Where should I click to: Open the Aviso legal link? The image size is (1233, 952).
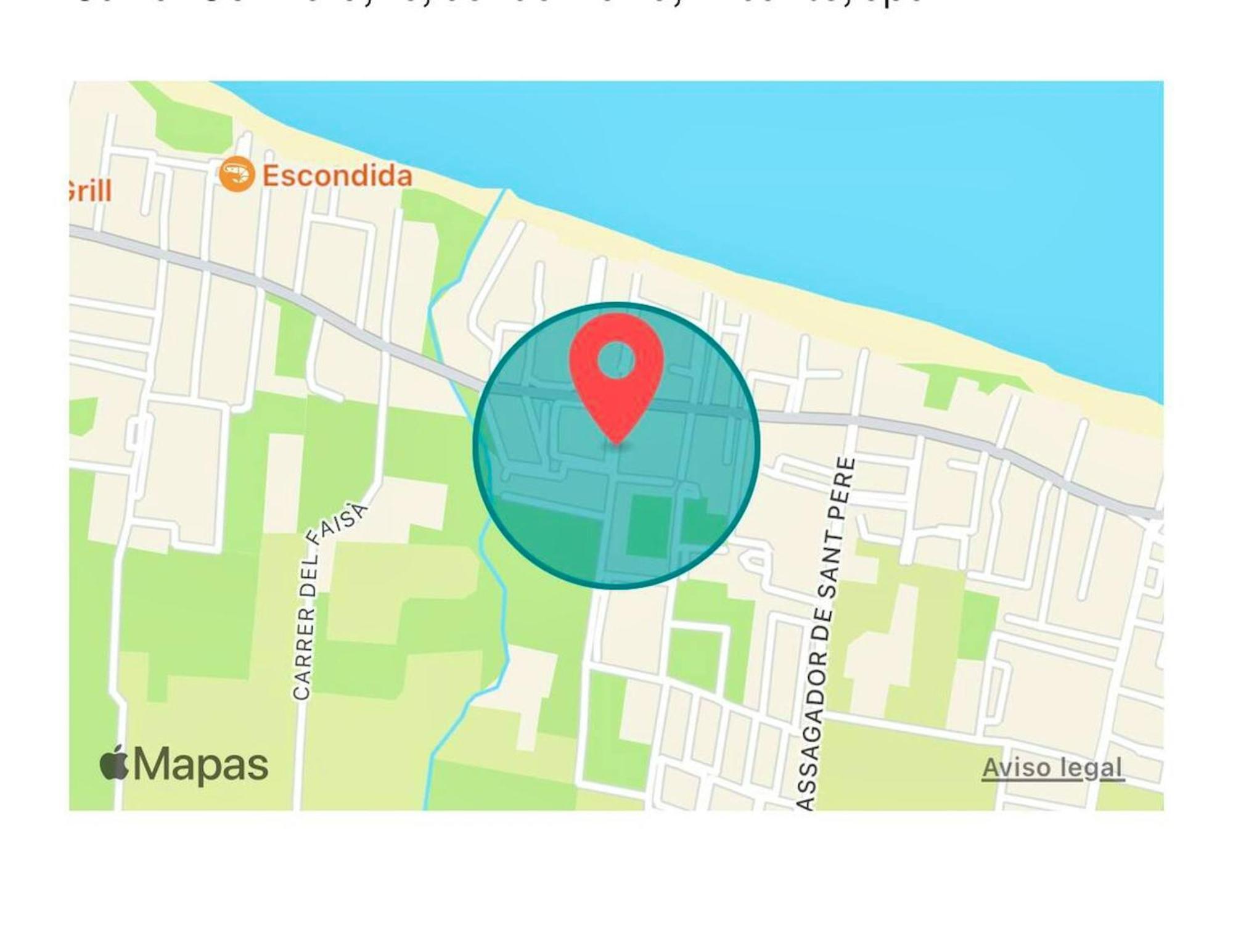click(x=1052, y=768)
